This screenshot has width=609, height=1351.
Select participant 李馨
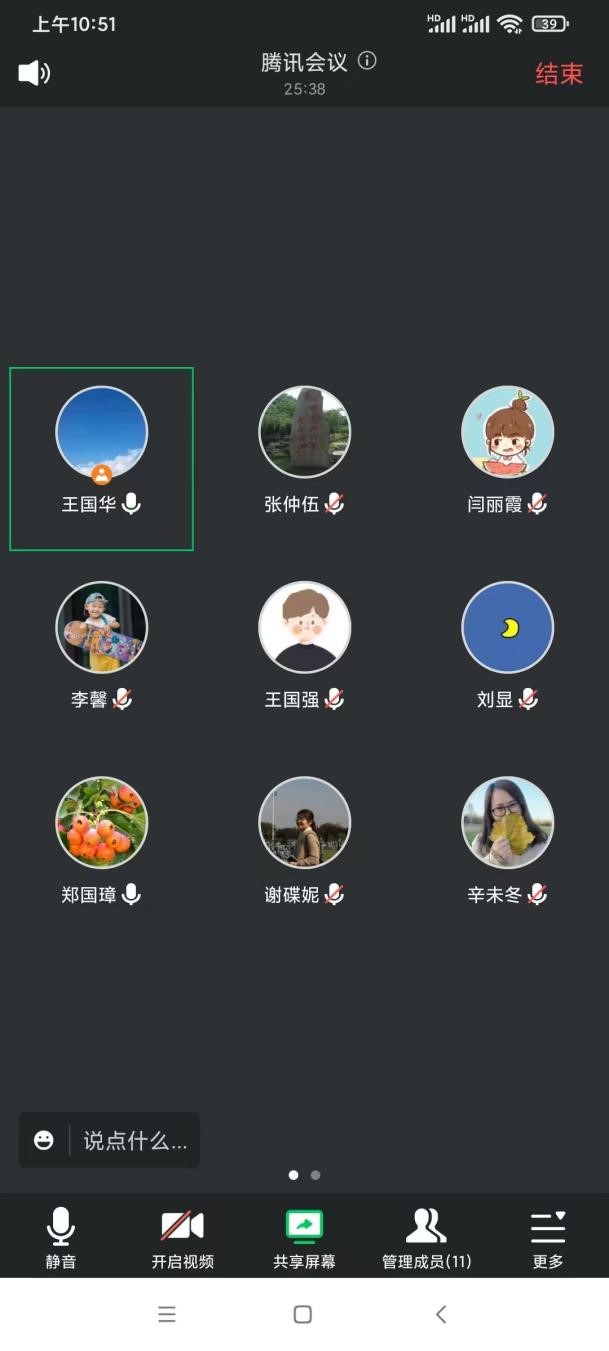pyautogui.click(x=101, y=628)
